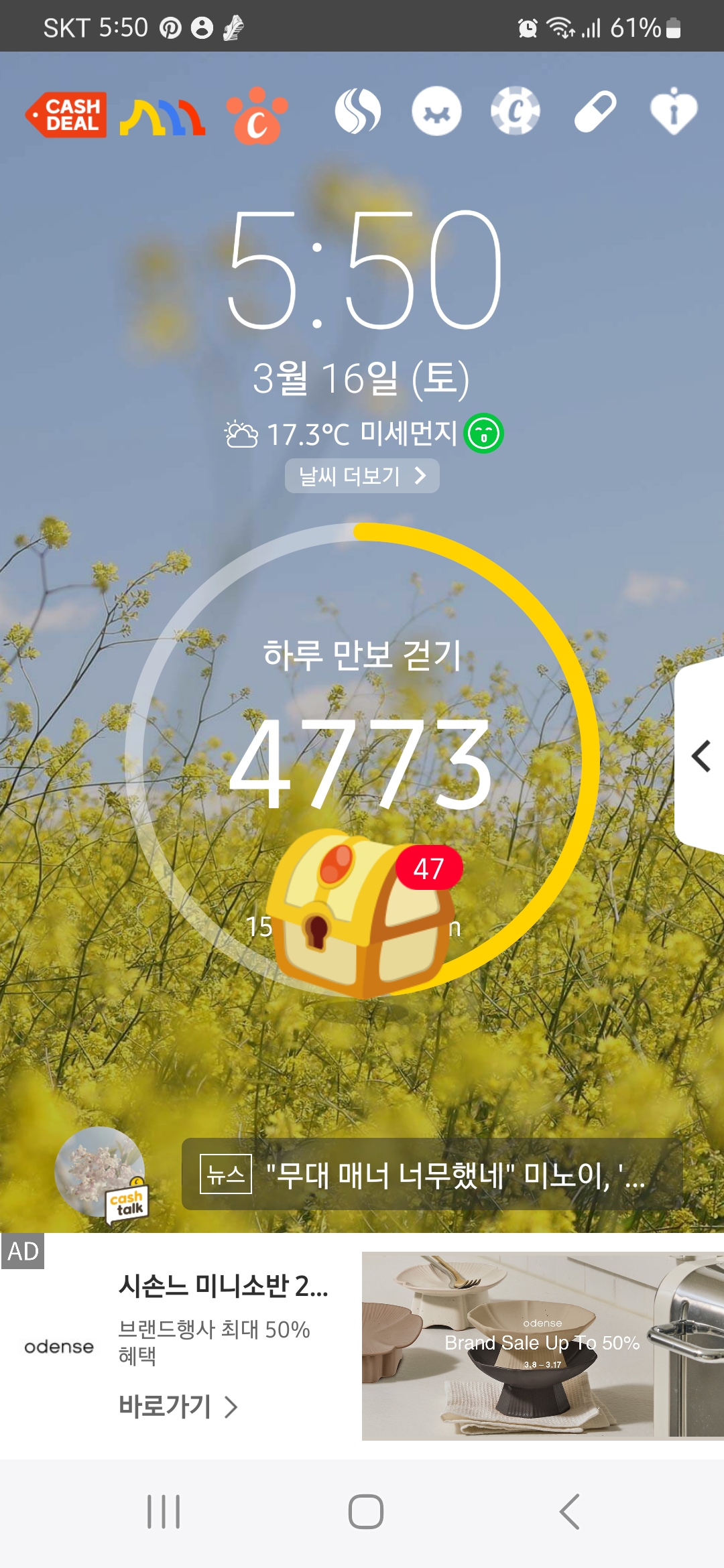The width and height of the screenshot is (724, 1568).
Task: Tap 날씨 더보기 for more weather
Action: (x=362, y=476)
